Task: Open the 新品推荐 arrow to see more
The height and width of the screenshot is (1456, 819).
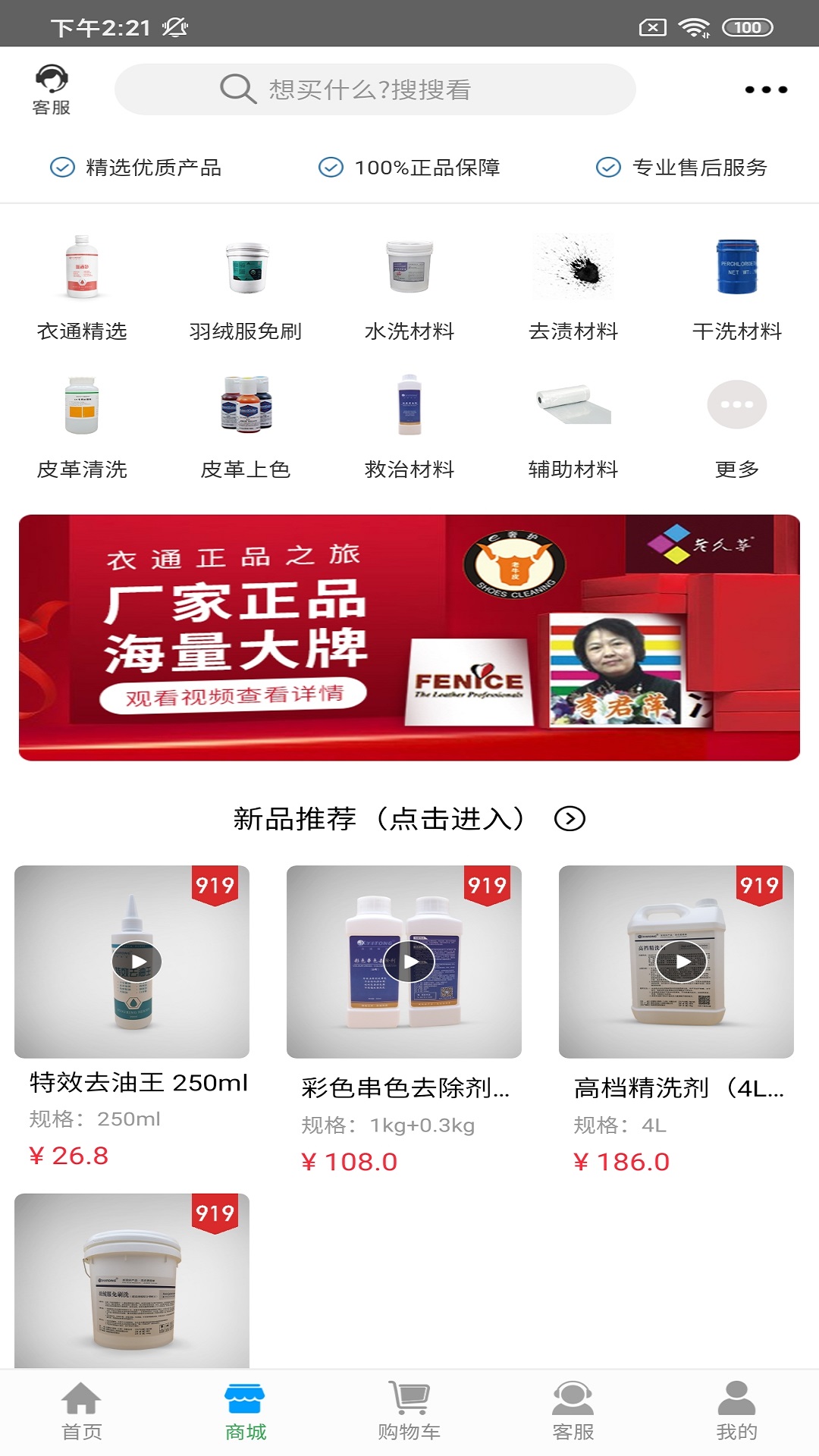Action: click(570, 820)
